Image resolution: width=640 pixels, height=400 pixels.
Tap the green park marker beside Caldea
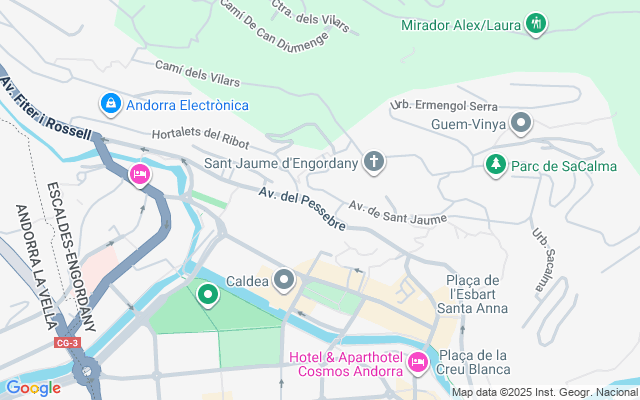click(208, 294)
